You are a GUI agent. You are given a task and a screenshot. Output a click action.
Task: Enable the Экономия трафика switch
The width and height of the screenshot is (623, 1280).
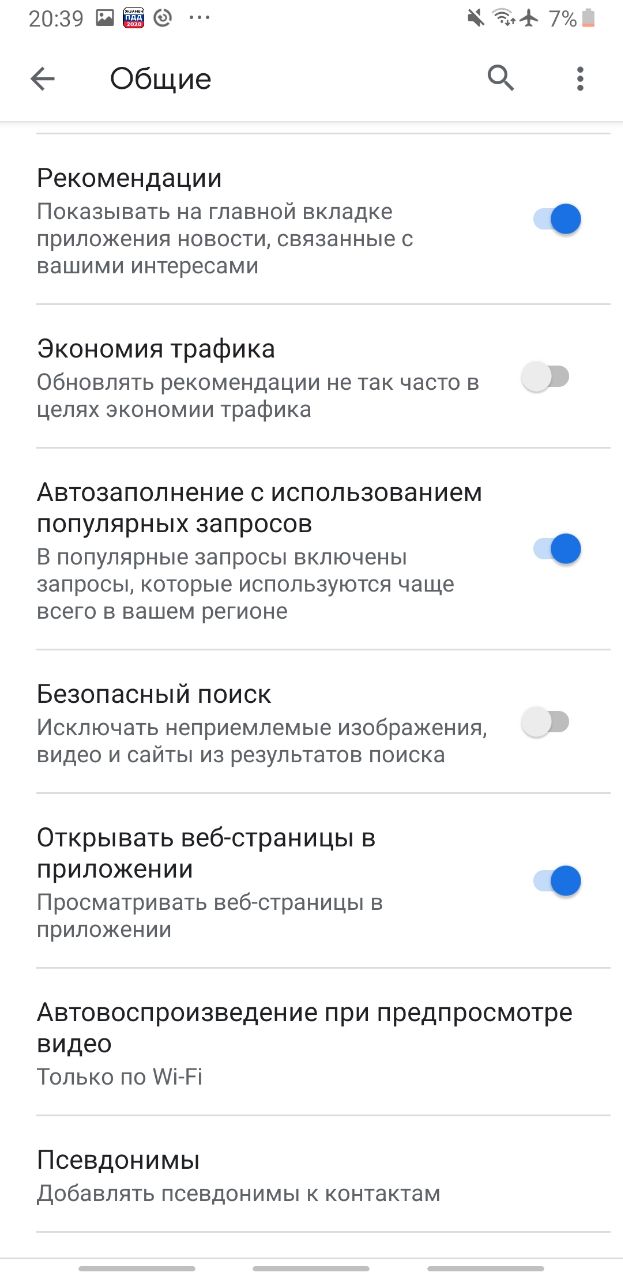click(546, 377)
